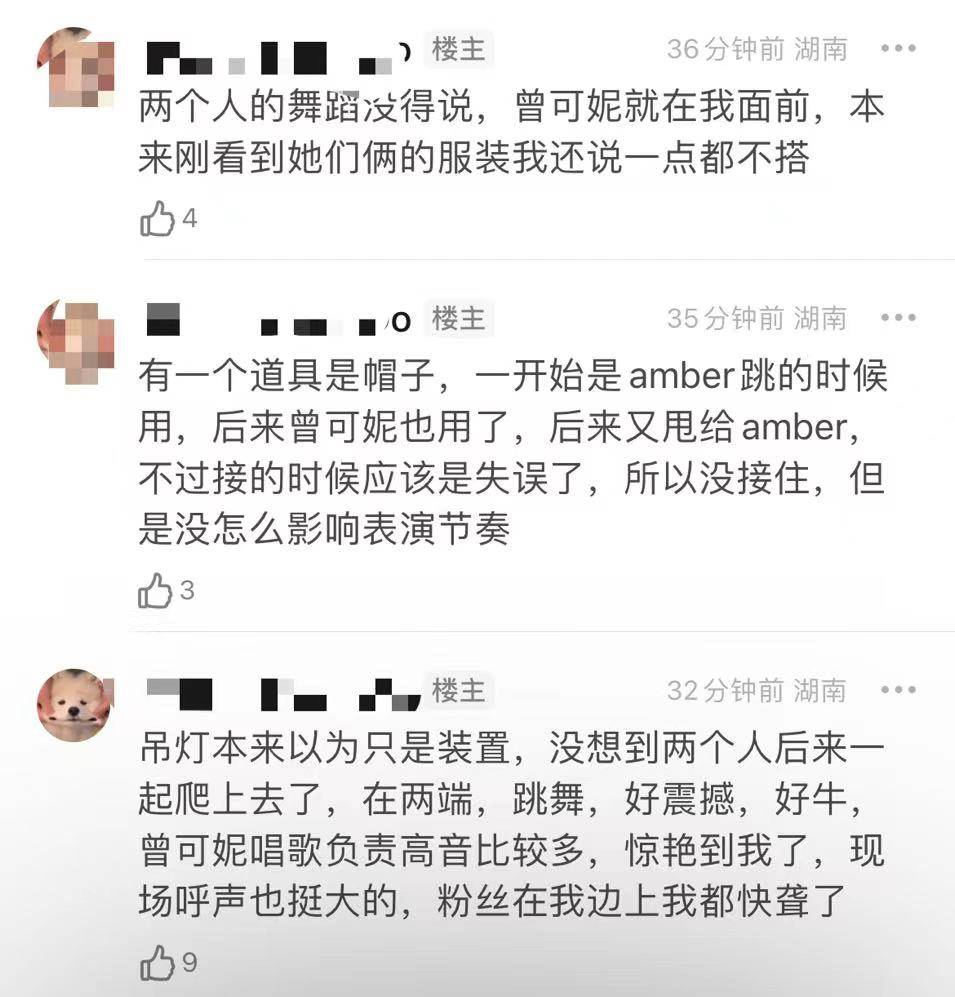Screen dimensions: 955x997
Task: Open avatar of the 36分钟前 commenter
Action: point(75,68)
